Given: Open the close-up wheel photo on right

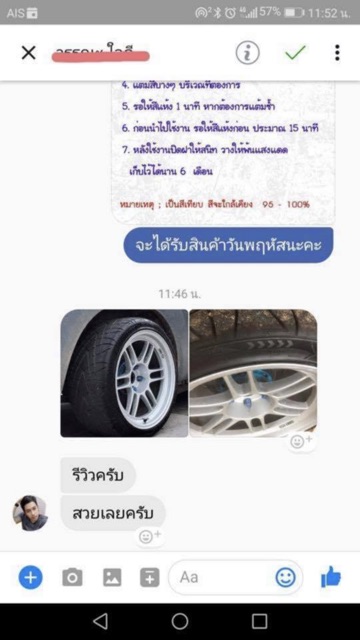Looking at the screenshot, I should [253, 373].
